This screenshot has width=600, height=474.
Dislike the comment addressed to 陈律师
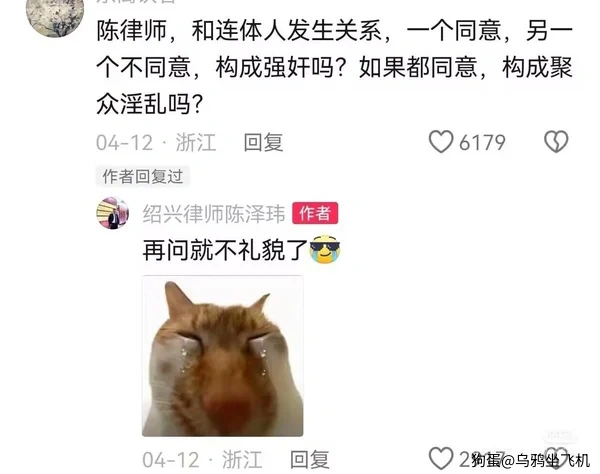click(556, 142)
